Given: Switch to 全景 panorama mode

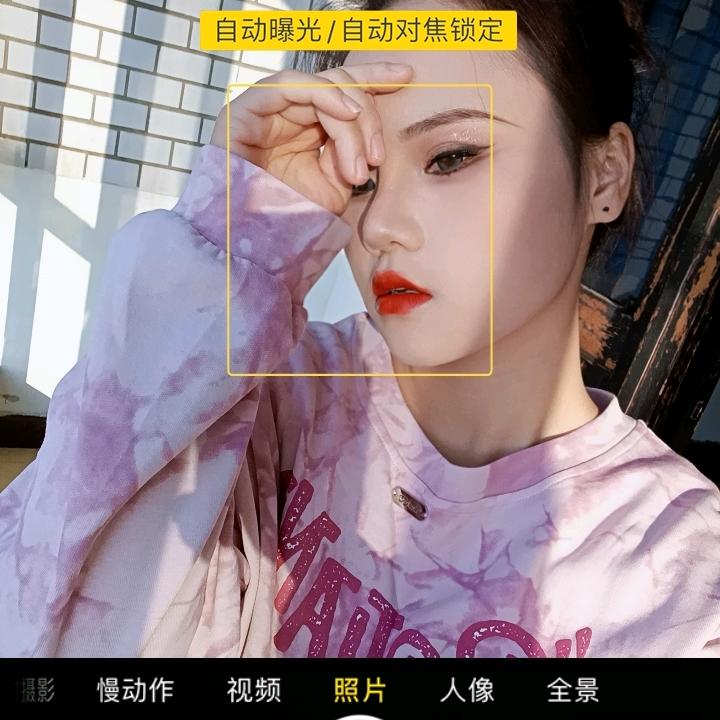Looking at the screenshot, I should (x=573, y=690).
